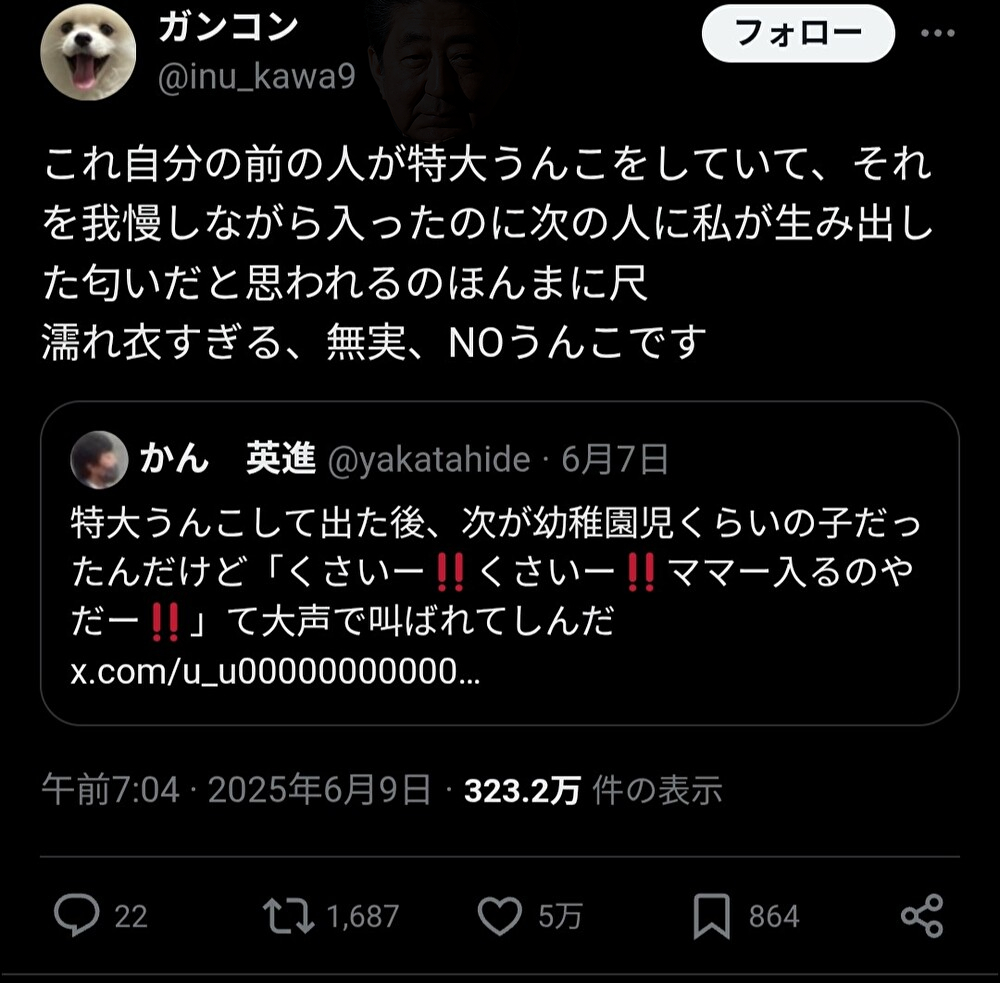Follow the ガンコン account
The image size is (1000, 983).
tap(798, 34)
